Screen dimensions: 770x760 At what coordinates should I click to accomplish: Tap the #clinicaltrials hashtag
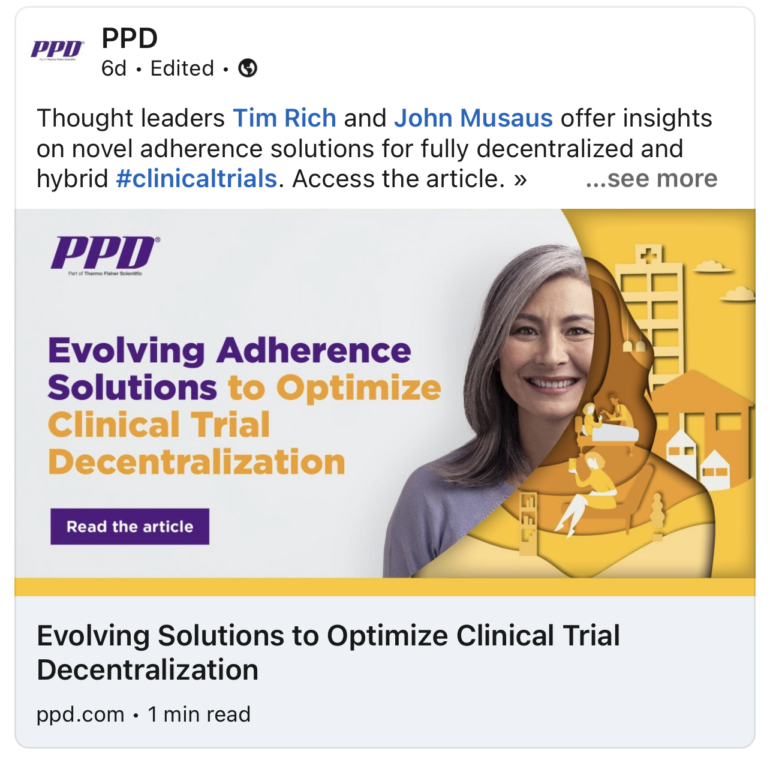click(196, 179)
